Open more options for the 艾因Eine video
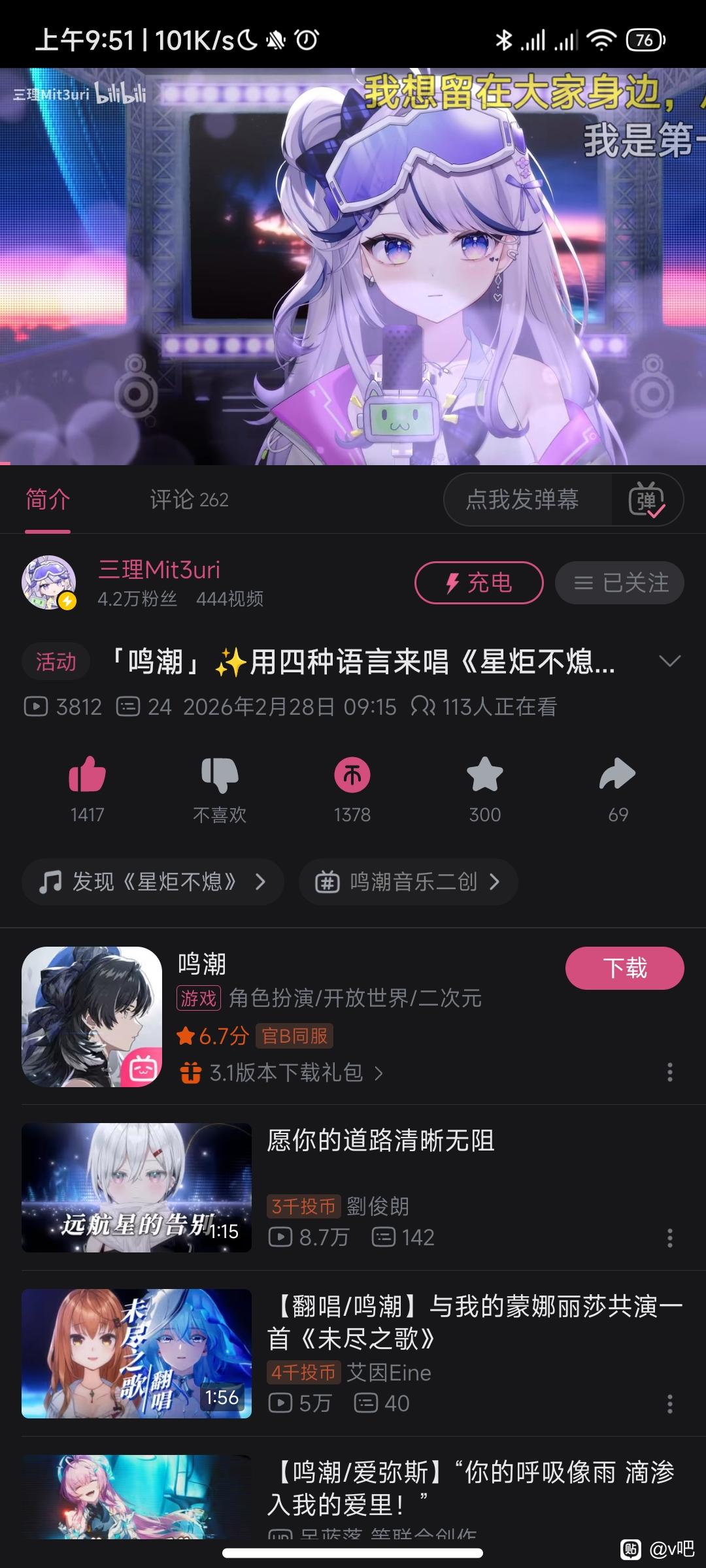 coord(670,1403)
